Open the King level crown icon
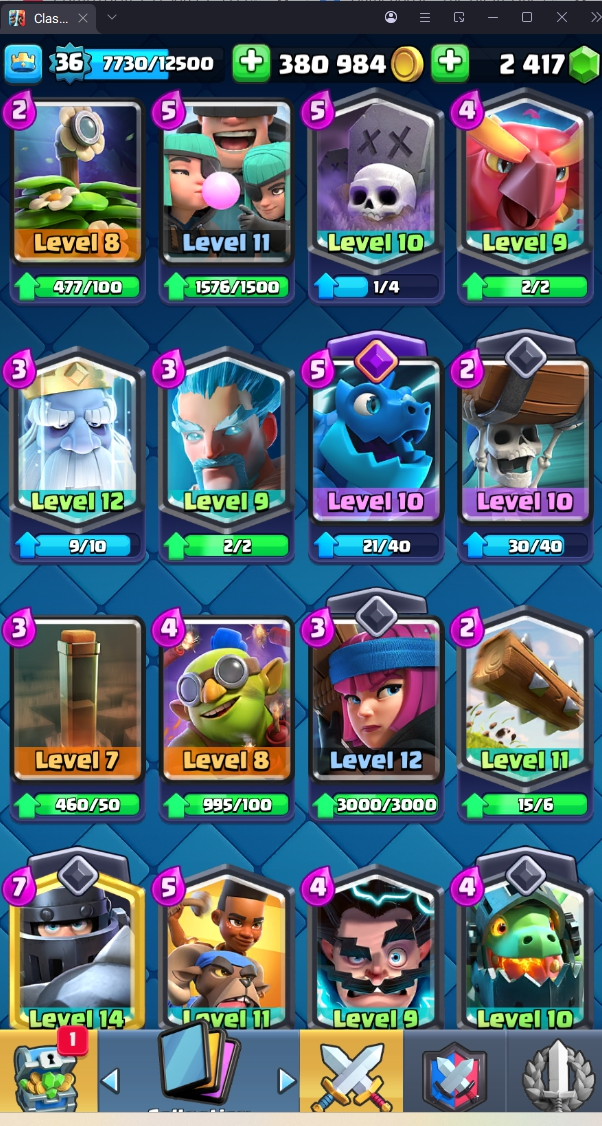The width and height of the screenshot is (602, 1126). coord(22,64)
